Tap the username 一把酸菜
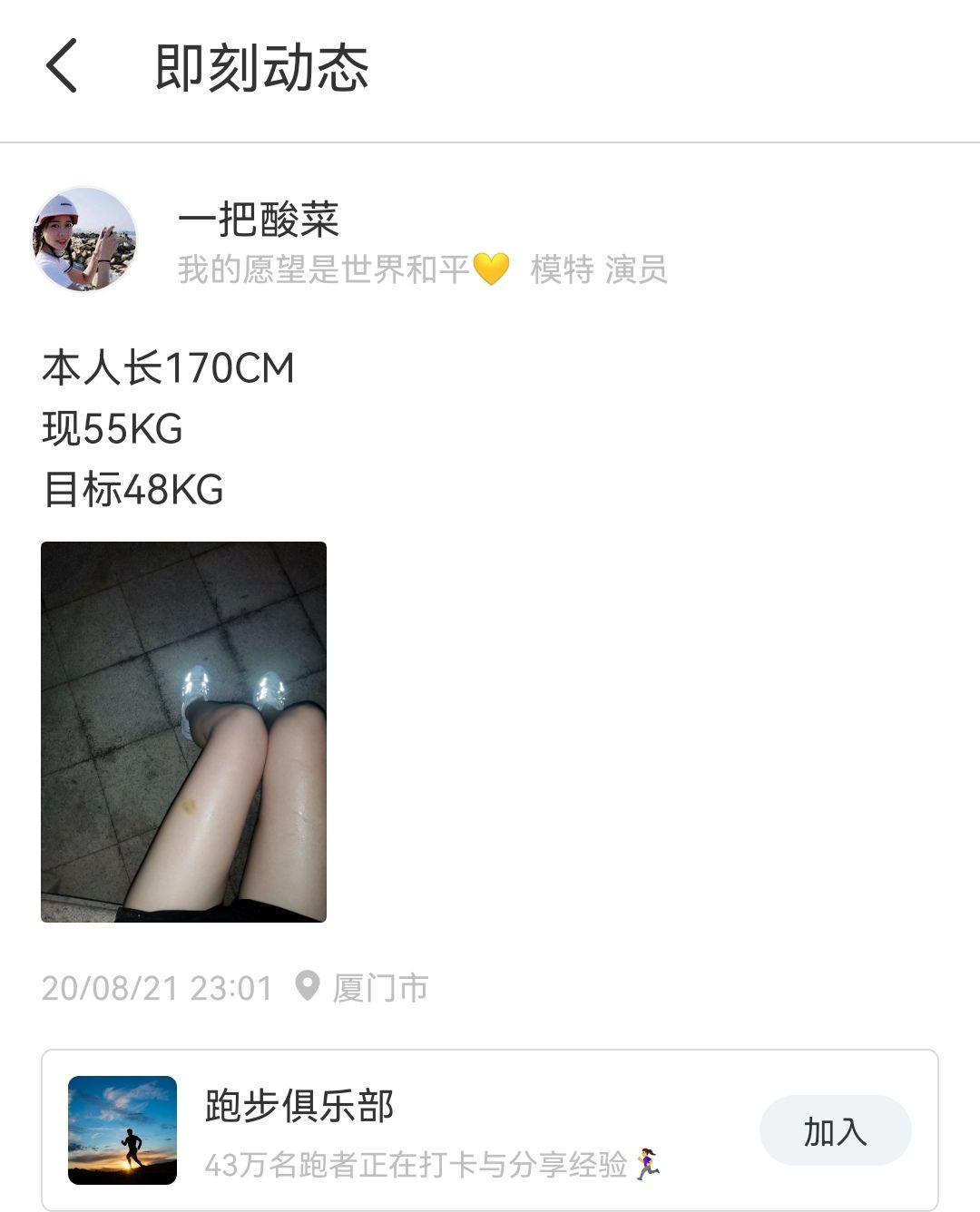 pos(259,220)
